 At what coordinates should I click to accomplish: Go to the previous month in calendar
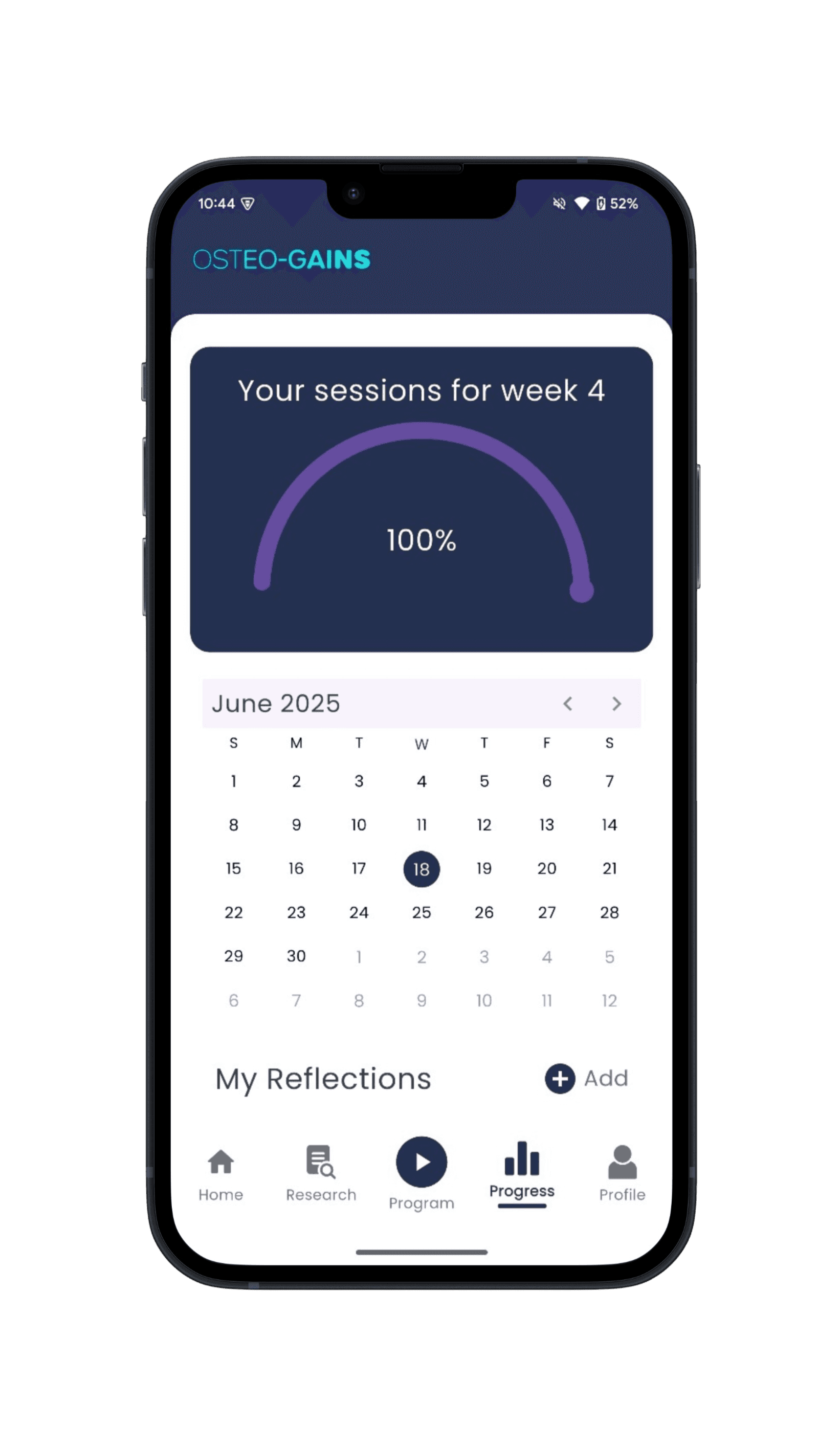pyautogui.click(x=567, y=704)
